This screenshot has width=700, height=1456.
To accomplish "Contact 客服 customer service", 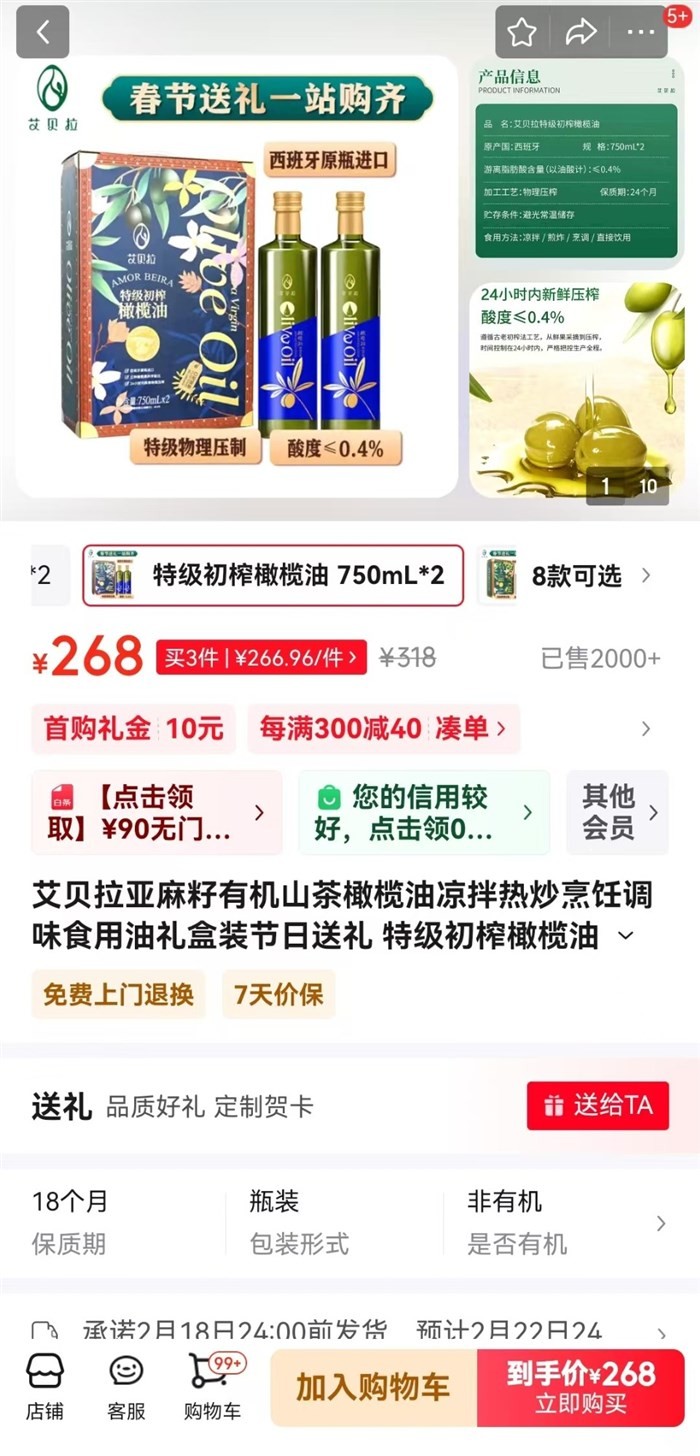I will 126,1388.
